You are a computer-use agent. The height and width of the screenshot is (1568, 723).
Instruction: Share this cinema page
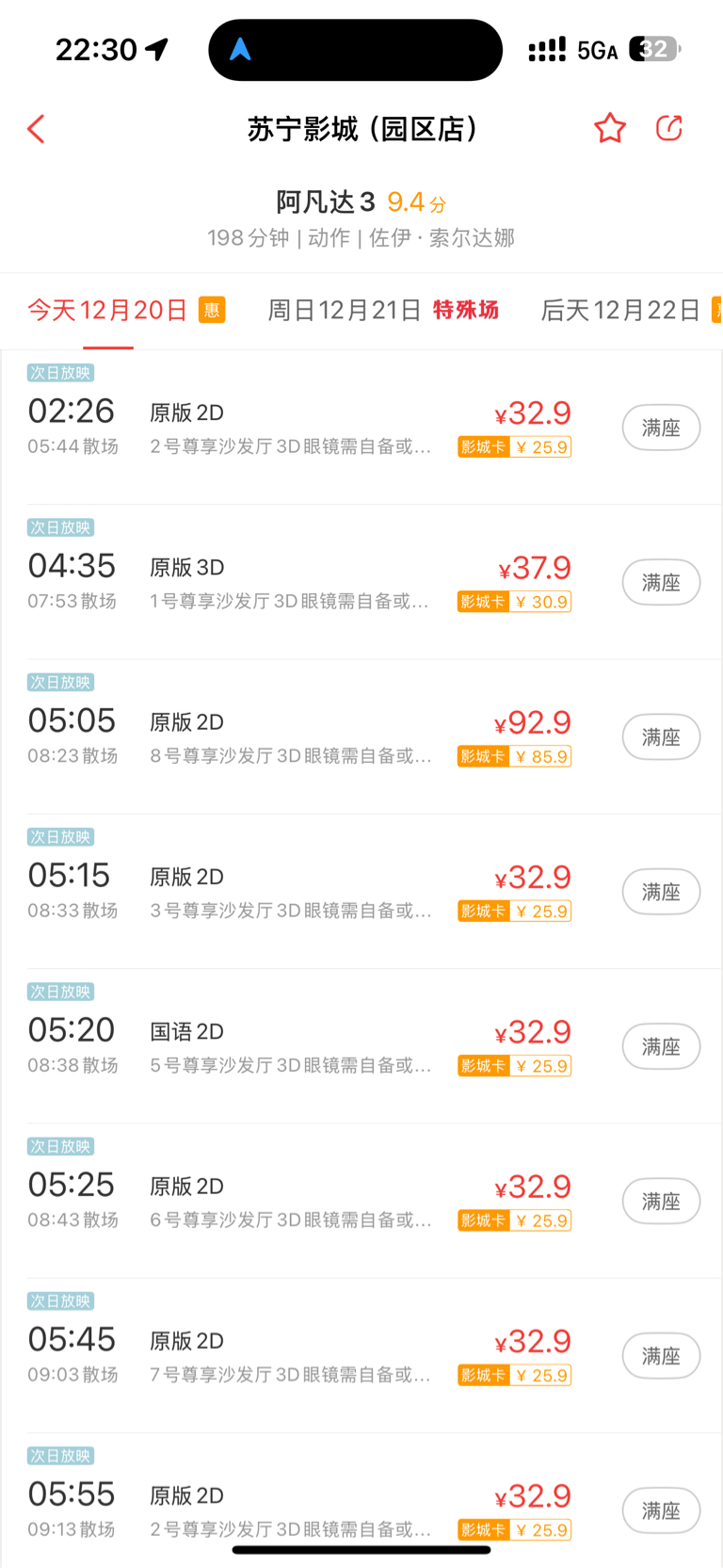[668, 128]
